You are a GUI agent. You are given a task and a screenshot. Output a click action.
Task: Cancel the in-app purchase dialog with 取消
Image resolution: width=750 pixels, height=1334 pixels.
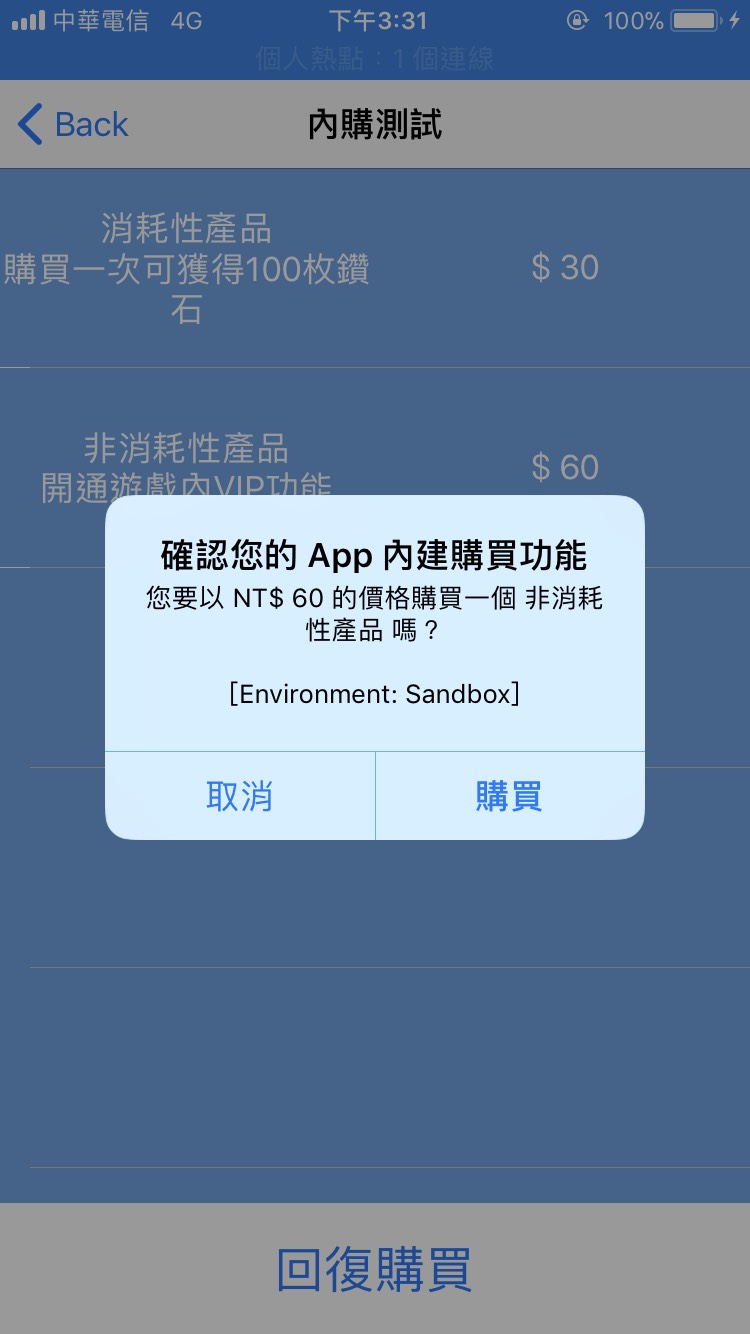point(240,796)
